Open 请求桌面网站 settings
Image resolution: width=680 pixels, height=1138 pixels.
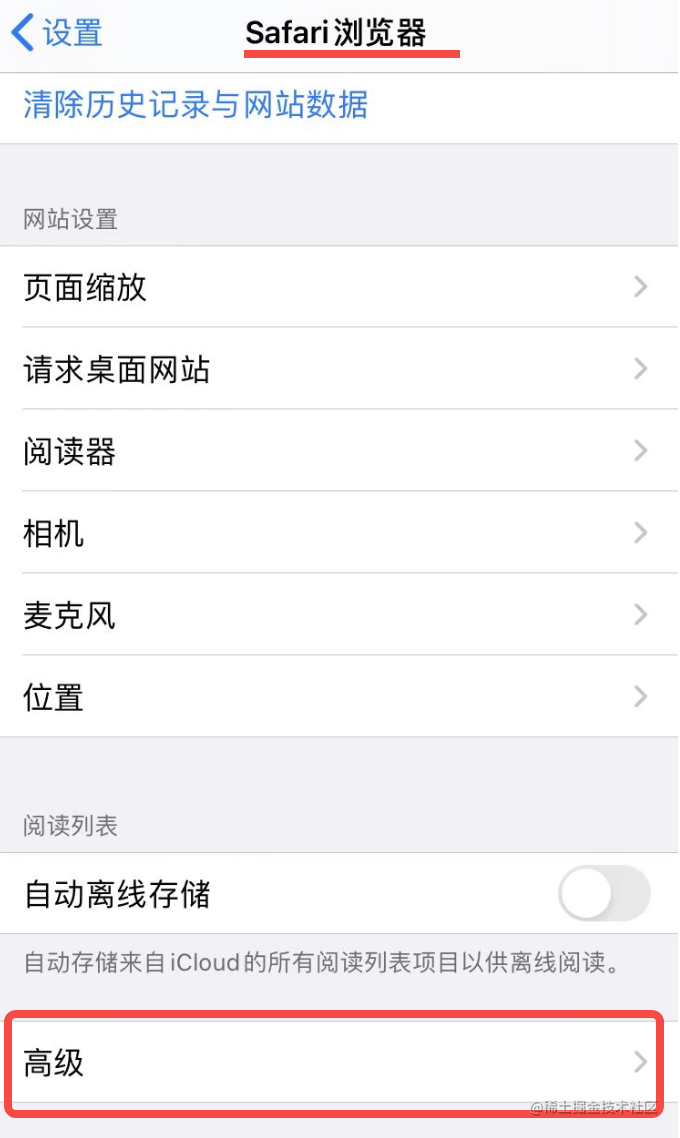click(x=339, y=370)
